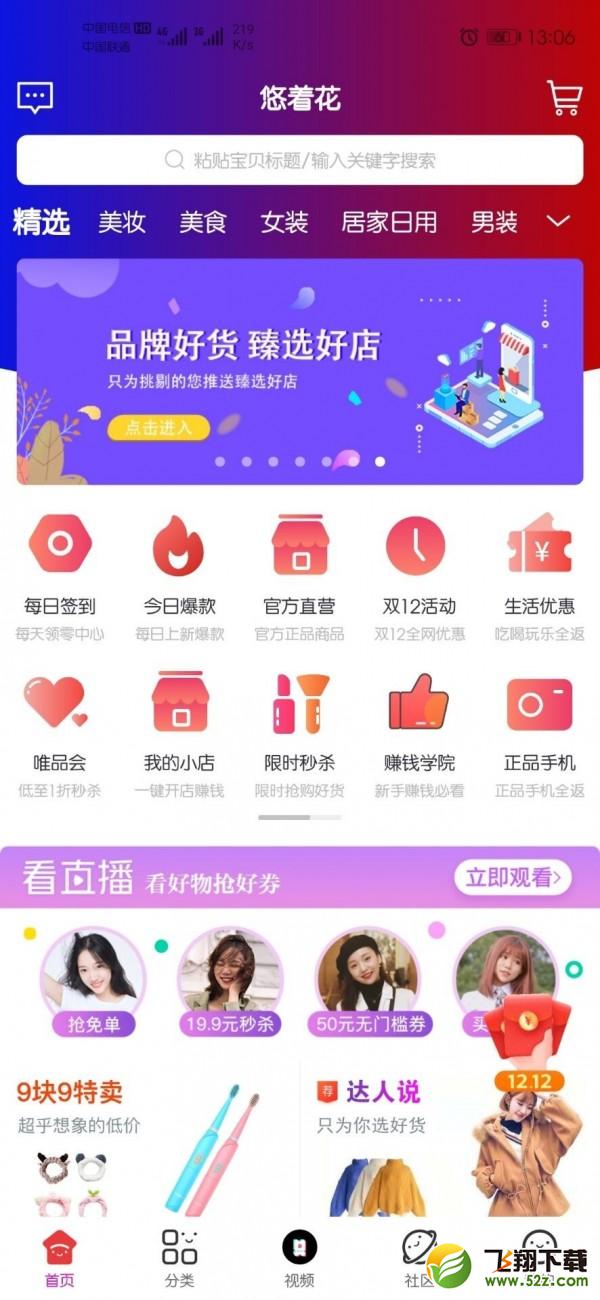Tap 立即观看 to watch live

(513, 878)
